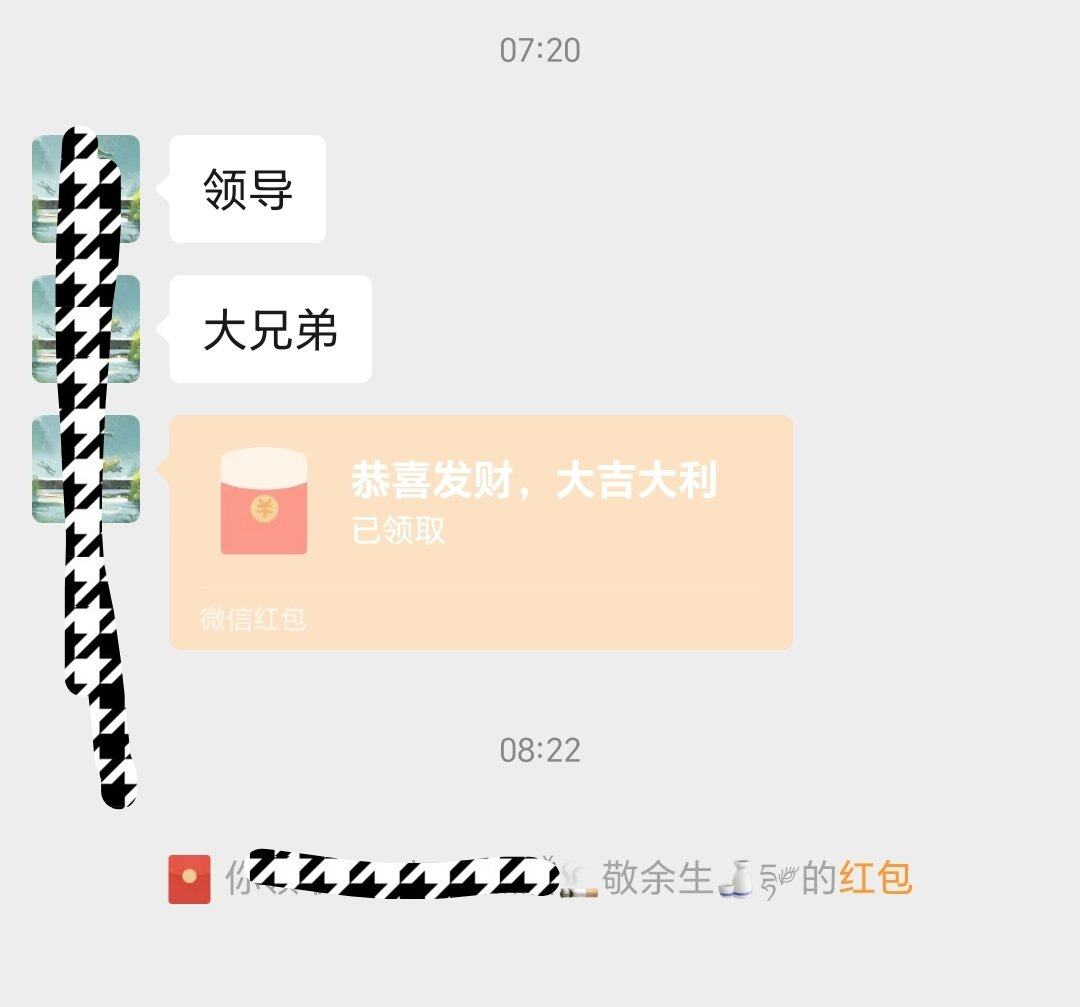Screen dimensions: 1080x1007
Task: Open sender's avatar beside 大兄弟 message
Action: [x=86, y=328]
